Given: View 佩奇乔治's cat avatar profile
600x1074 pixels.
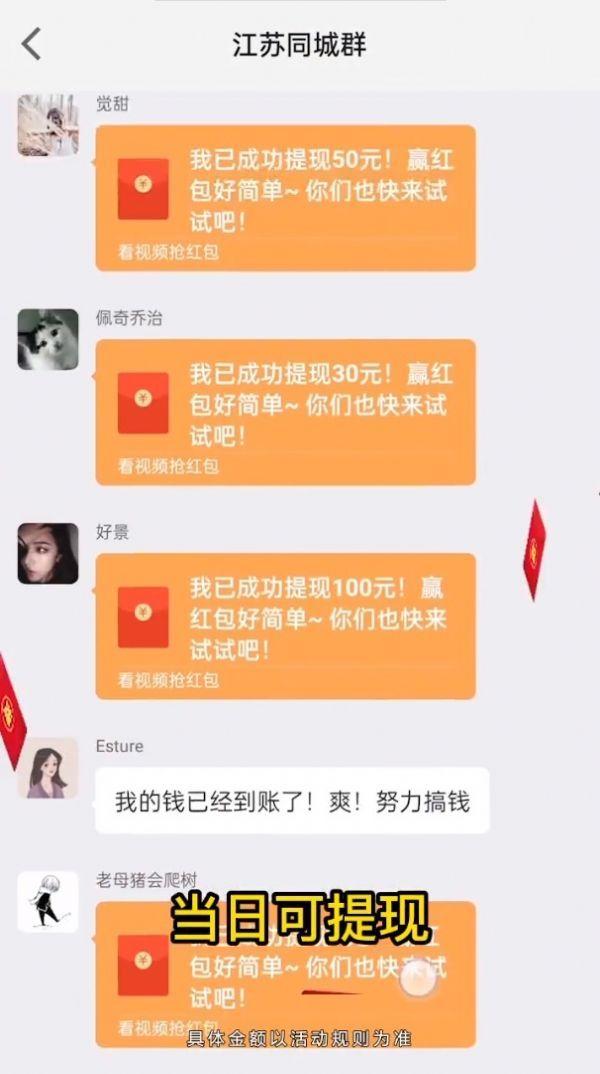Looking at the screenshot, I should click(x=48, y=339).
